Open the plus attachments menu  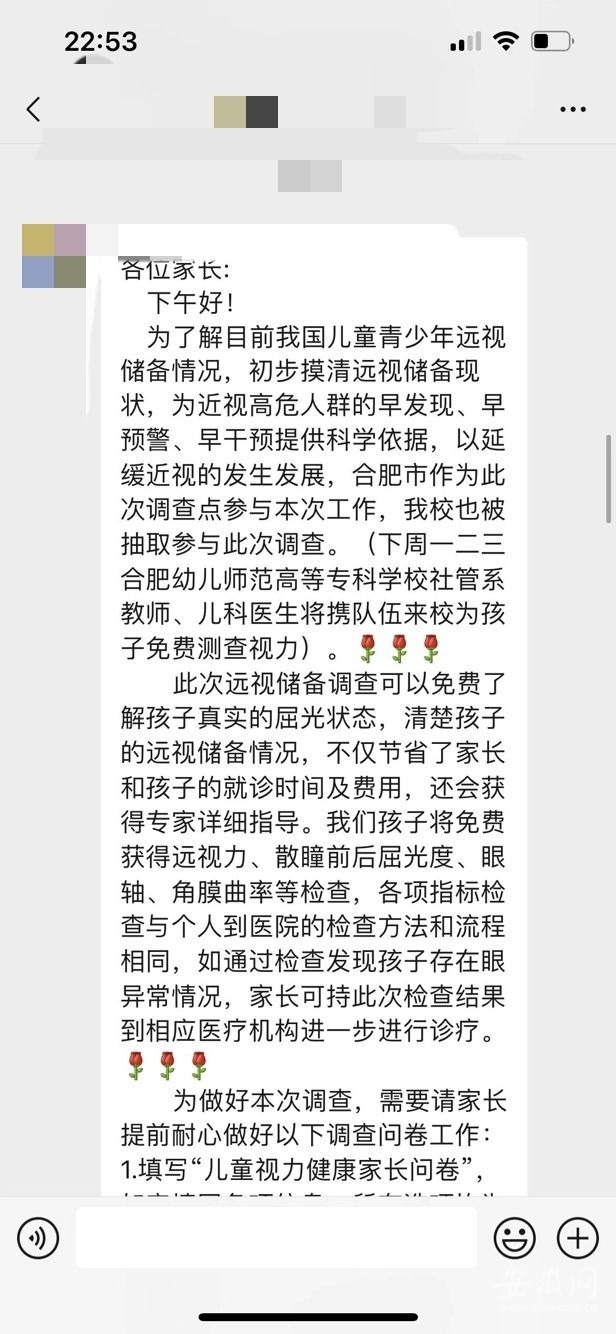577,1239
